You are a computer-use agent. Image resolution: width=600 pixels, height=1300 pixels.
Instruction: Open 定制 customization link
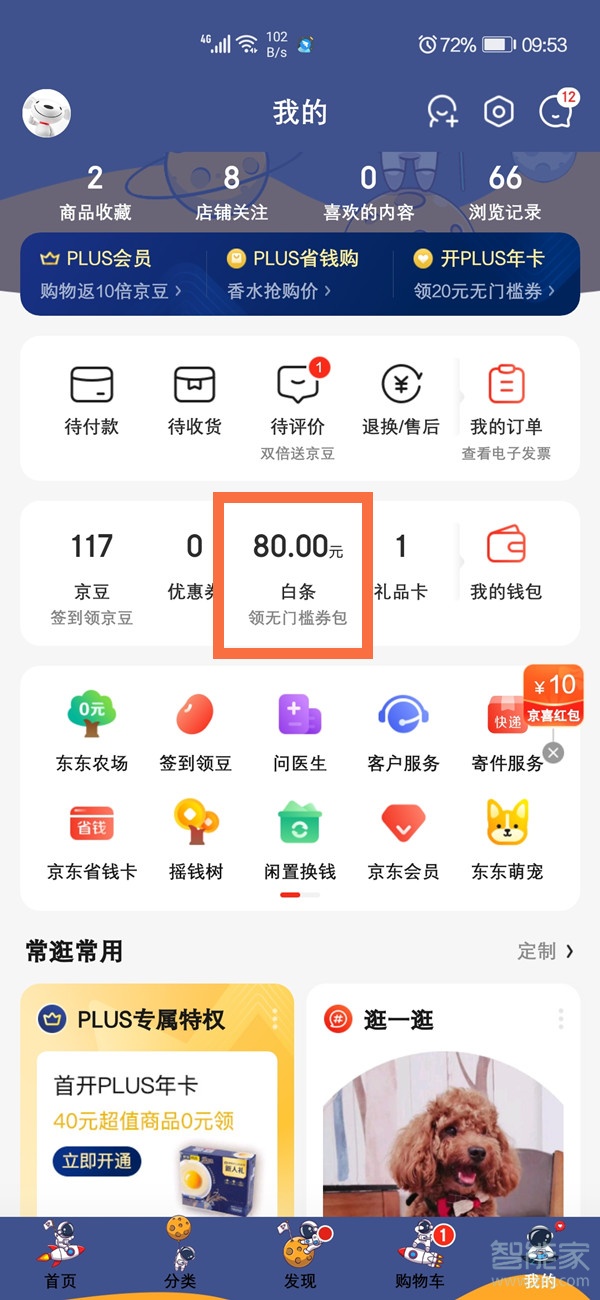[545, 951]
